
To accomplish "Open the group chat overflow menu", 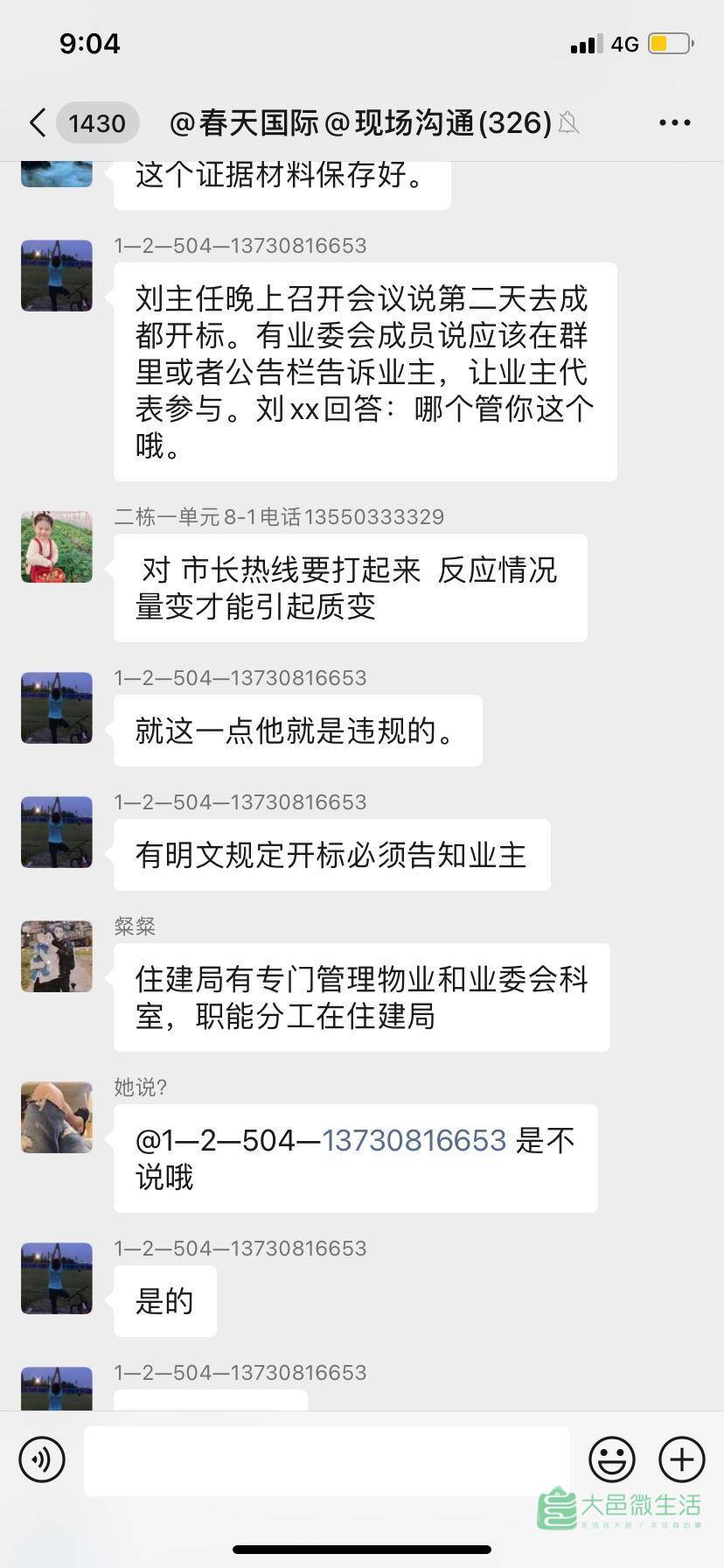I will [x=674, y=123].
